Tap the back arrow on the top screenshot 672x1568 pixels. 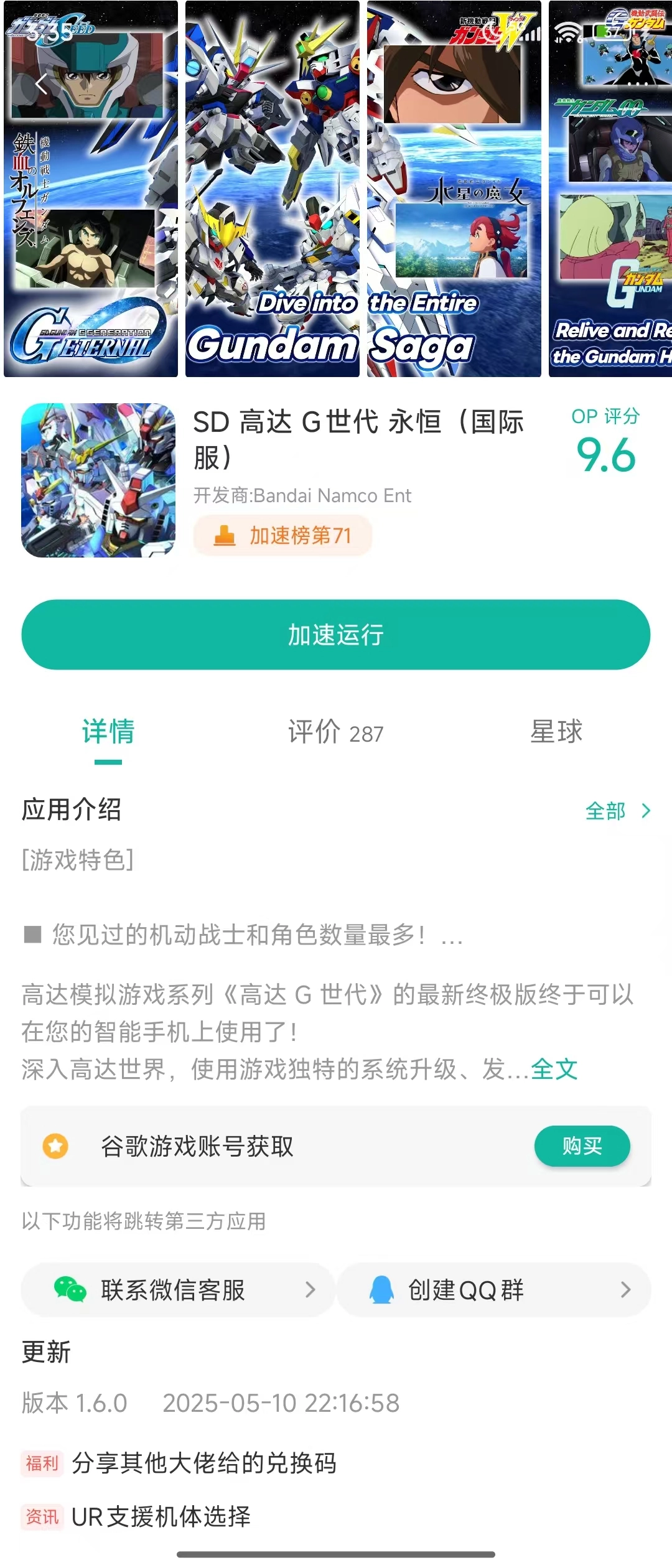click(42, 85)
